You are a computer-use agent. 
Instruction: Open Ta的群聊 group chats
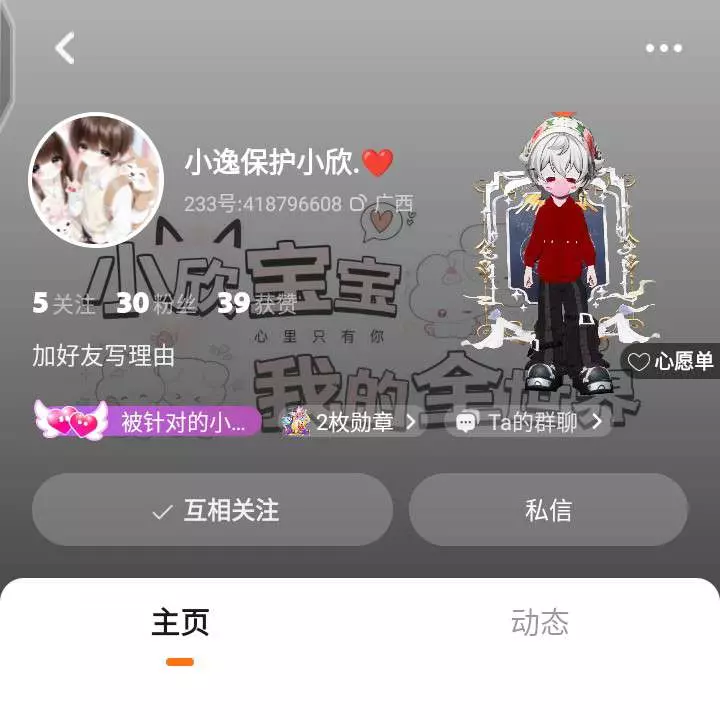[530, 422]
